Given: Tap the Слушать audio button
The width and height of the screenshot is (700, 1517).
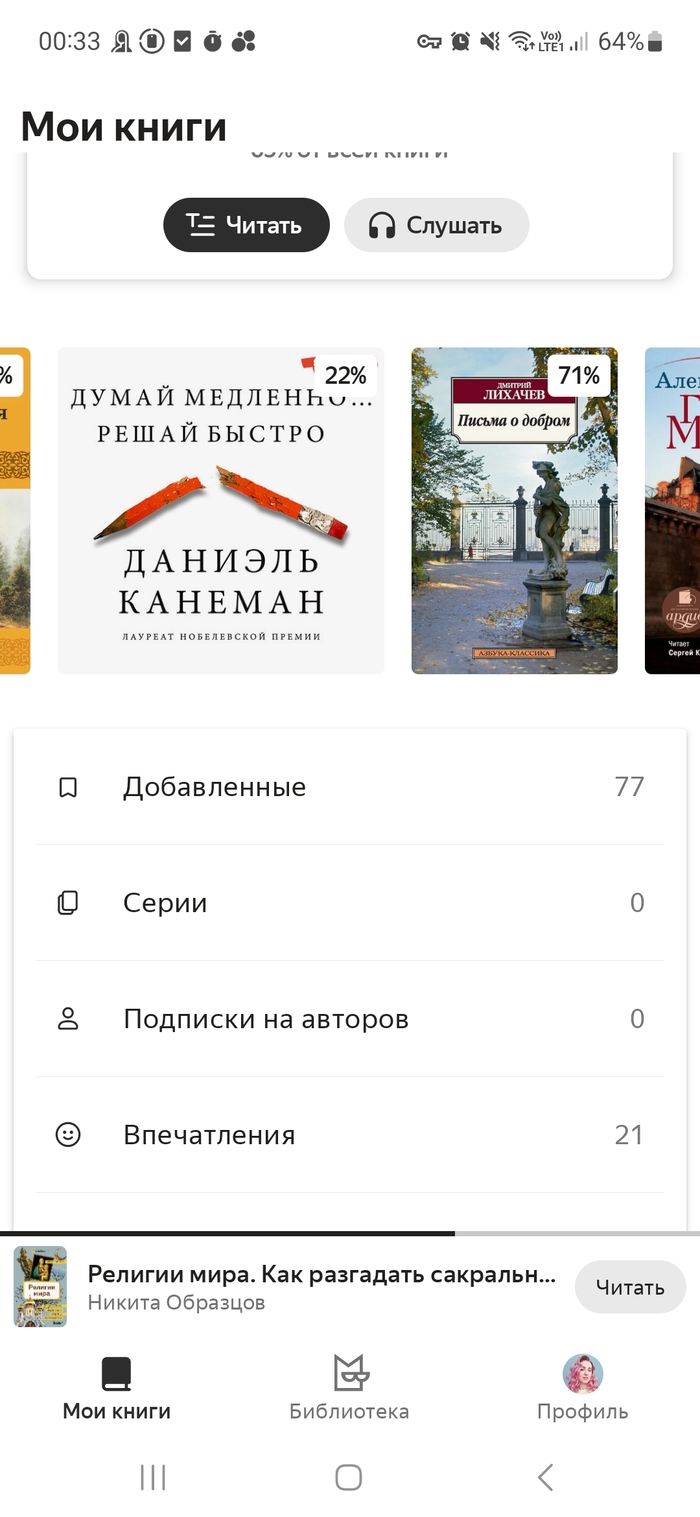Looking at the screenshot, I should [x=436, y=225].
